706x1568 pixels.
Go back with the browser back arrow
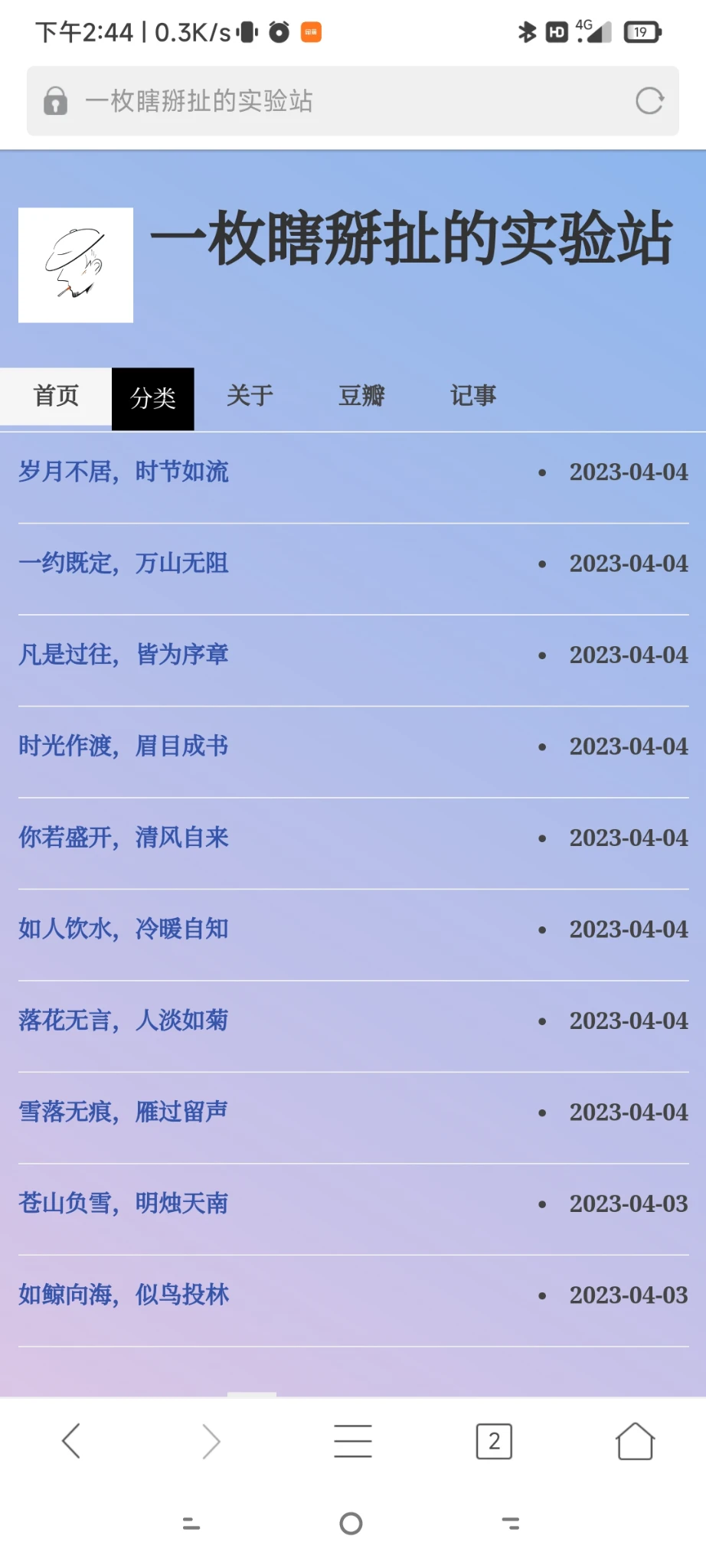[x=71, y=1442]
